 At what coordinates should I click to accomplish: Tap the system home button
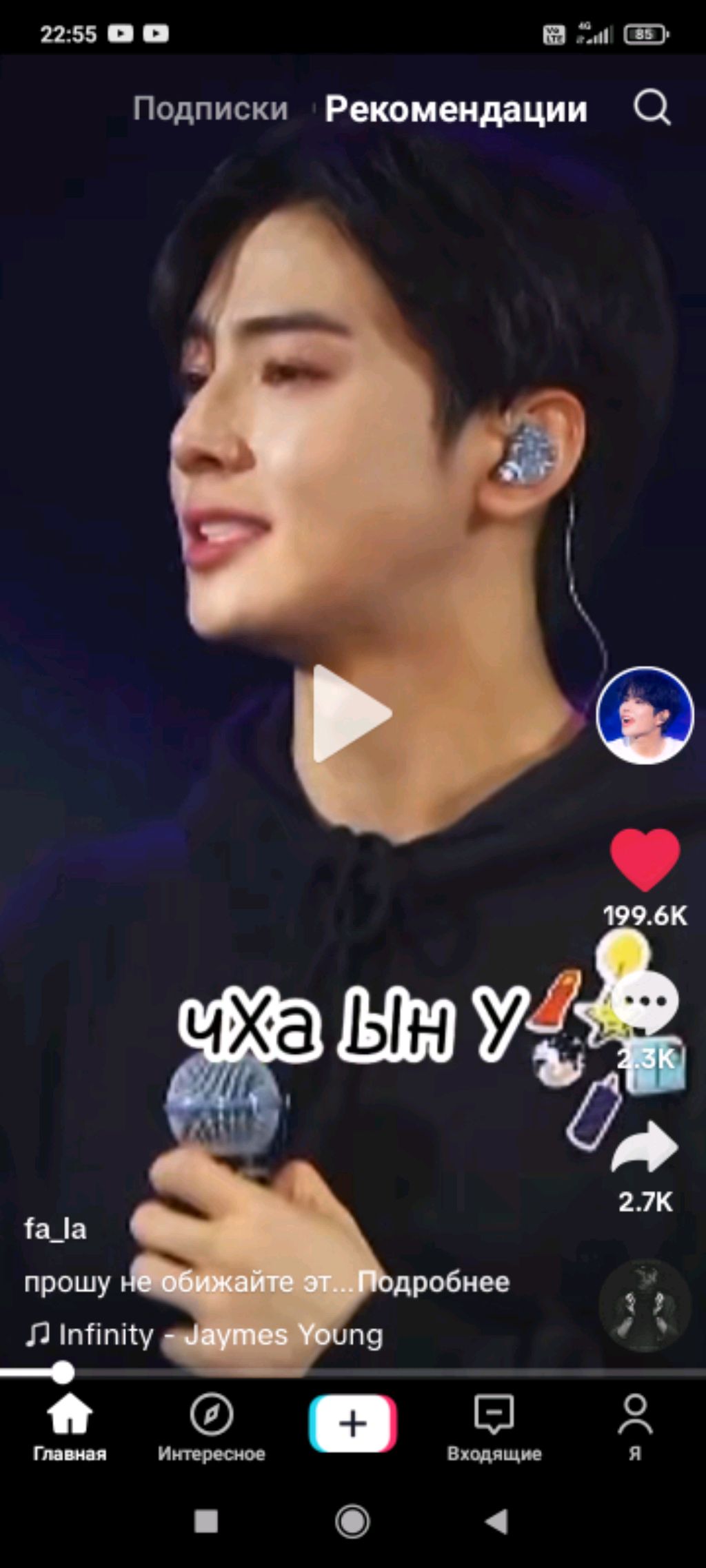pyautogui.click(x=352, y=1521)
